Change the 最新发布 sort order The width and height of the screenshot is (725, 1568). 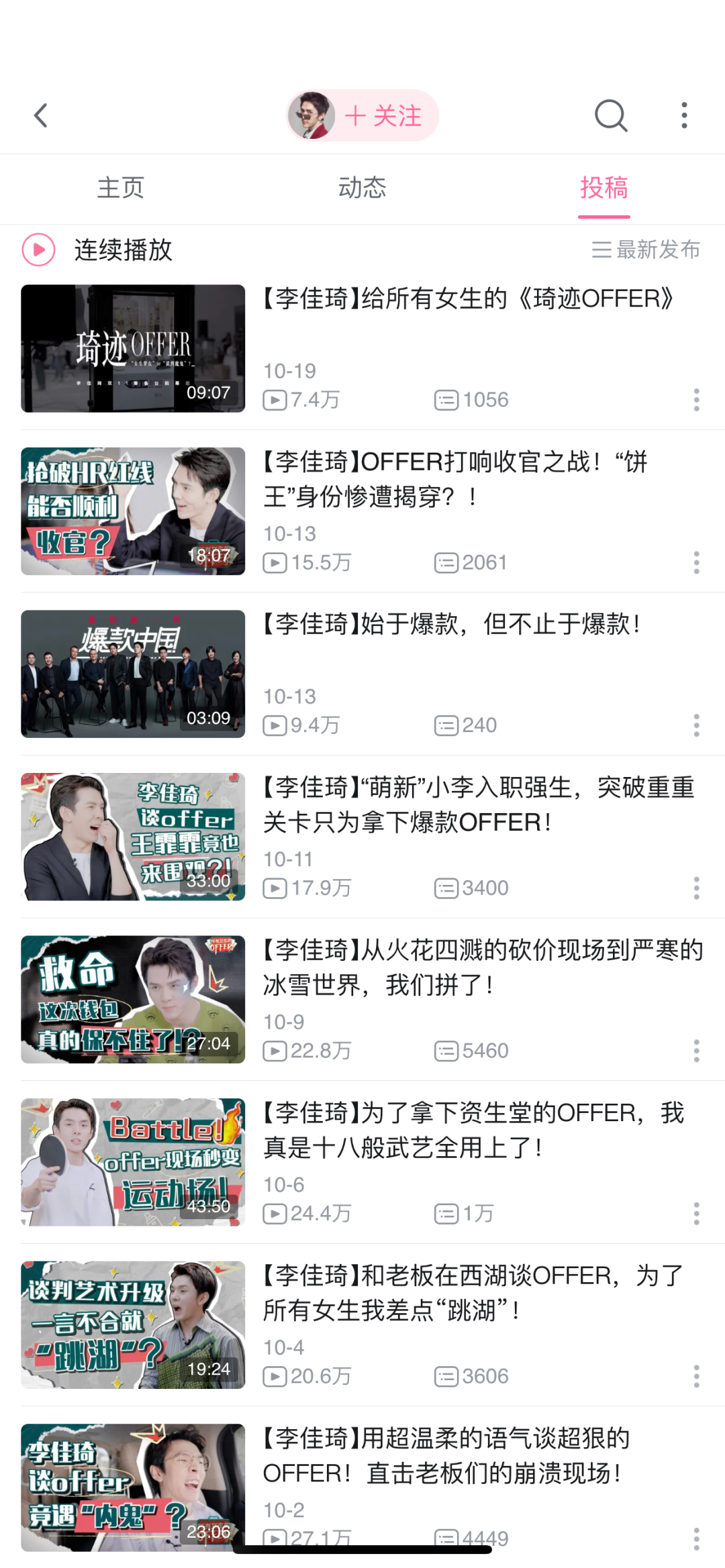click(x=646, y=250)
